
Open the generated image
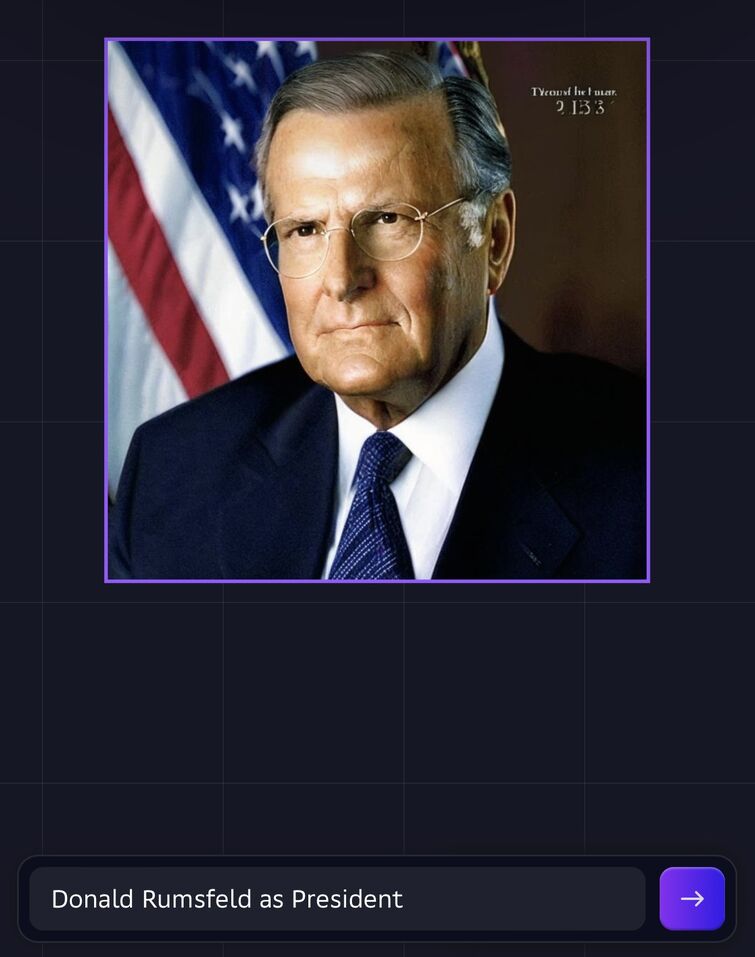(377, 310)
